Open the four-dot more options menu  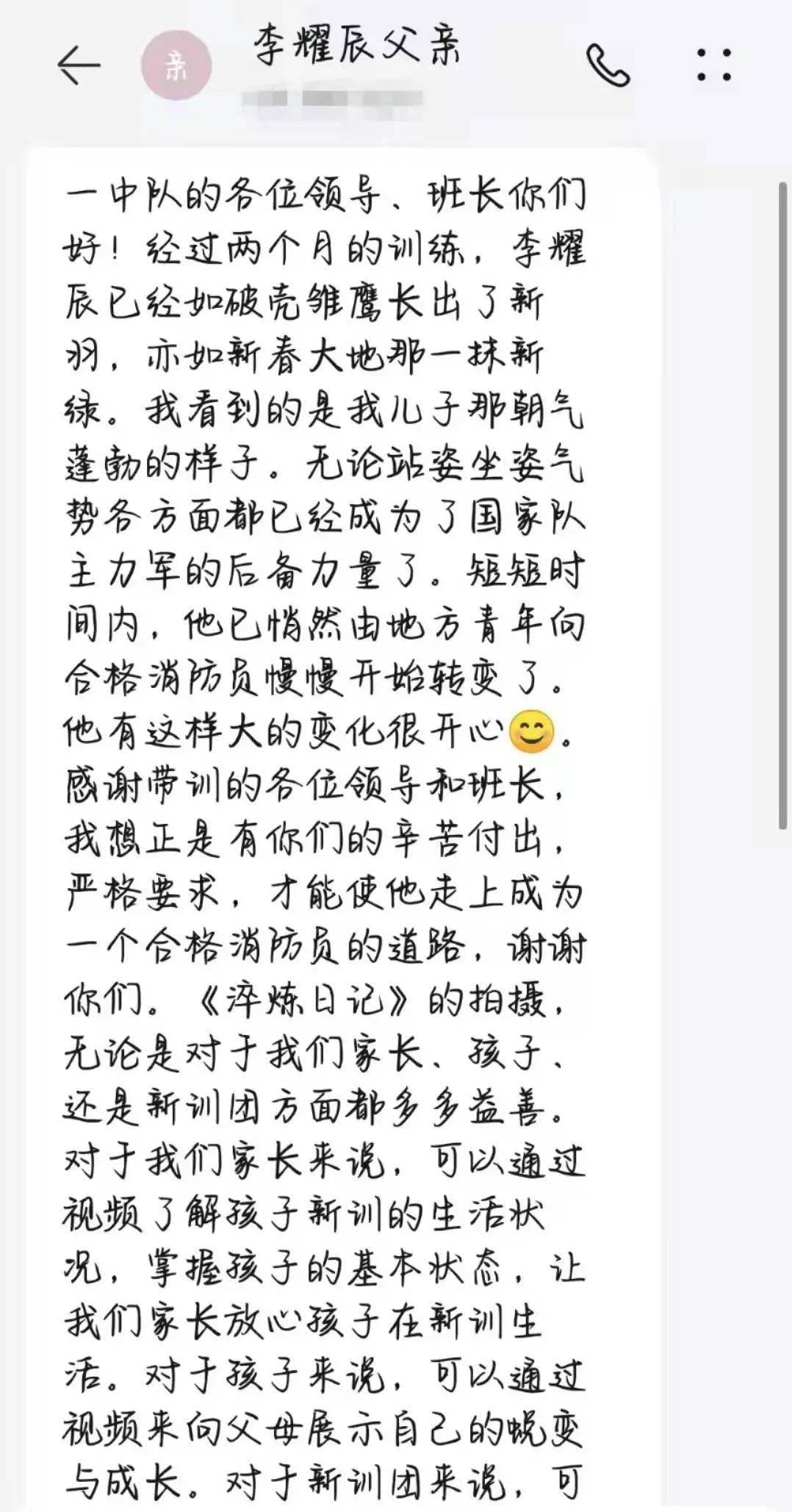coord(713,65)
